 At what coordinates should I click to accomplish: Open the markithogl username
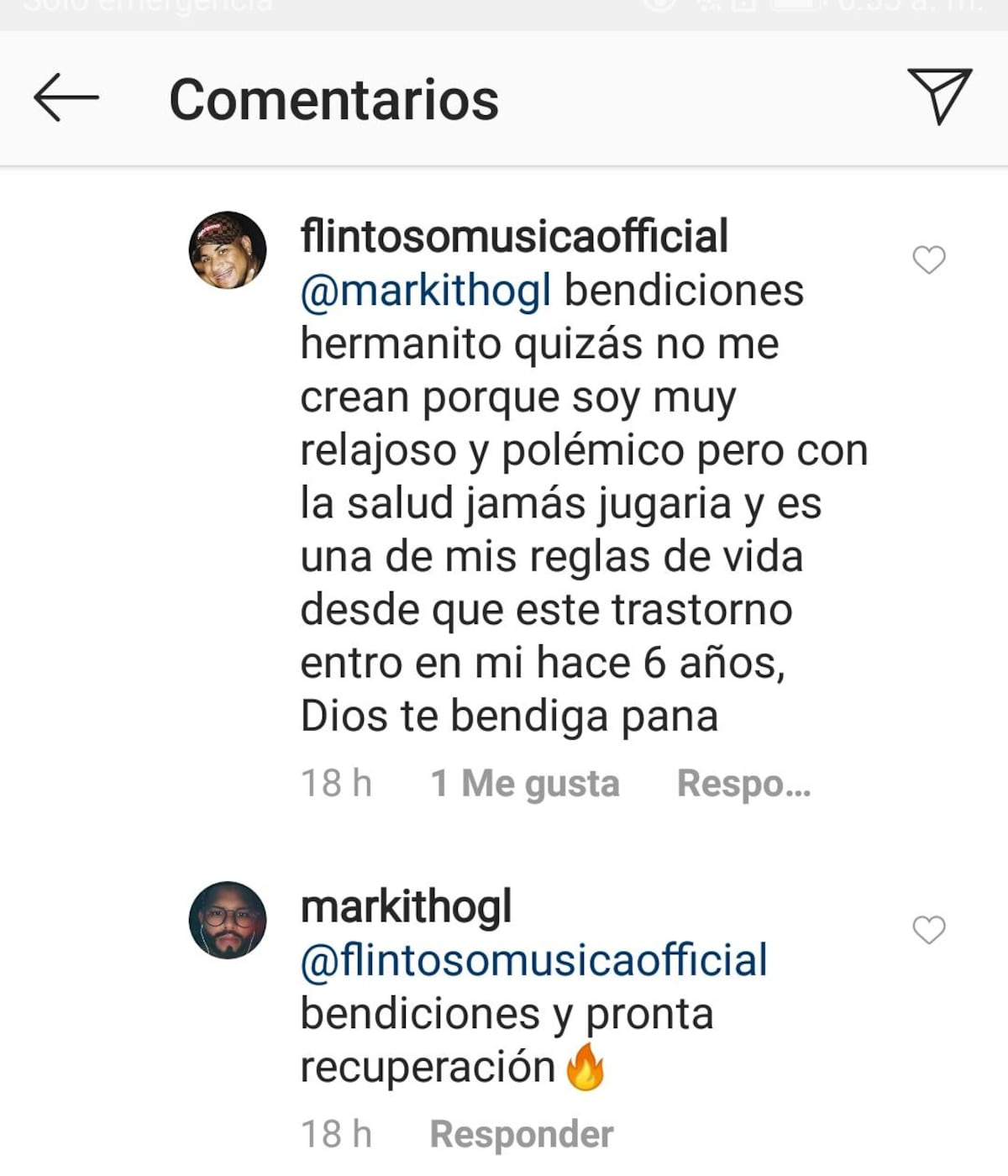(406, 907)
